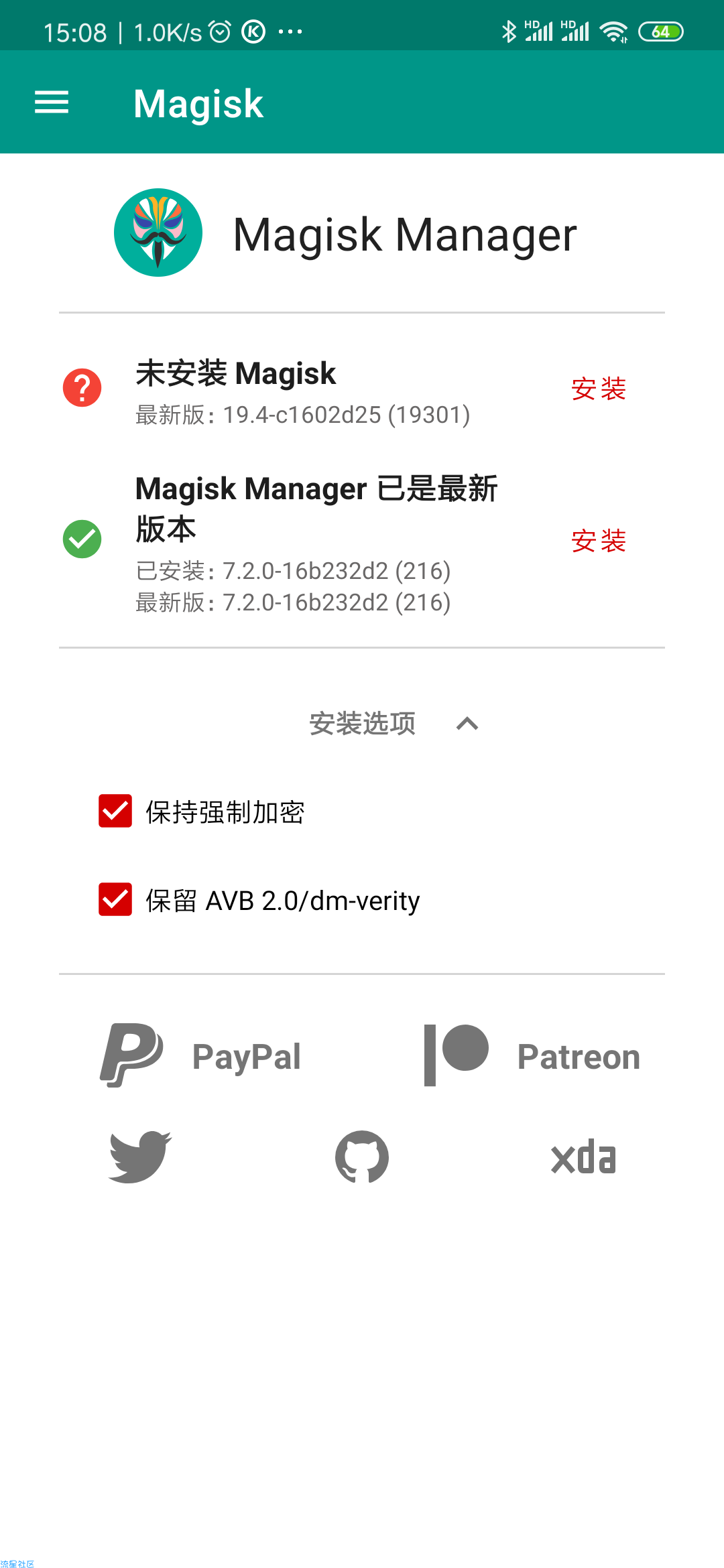Uncheck 保持强制加密 checkbox
Image resolution: width=724 pixels, height=1568 pixels.
(x=115, y=811)
